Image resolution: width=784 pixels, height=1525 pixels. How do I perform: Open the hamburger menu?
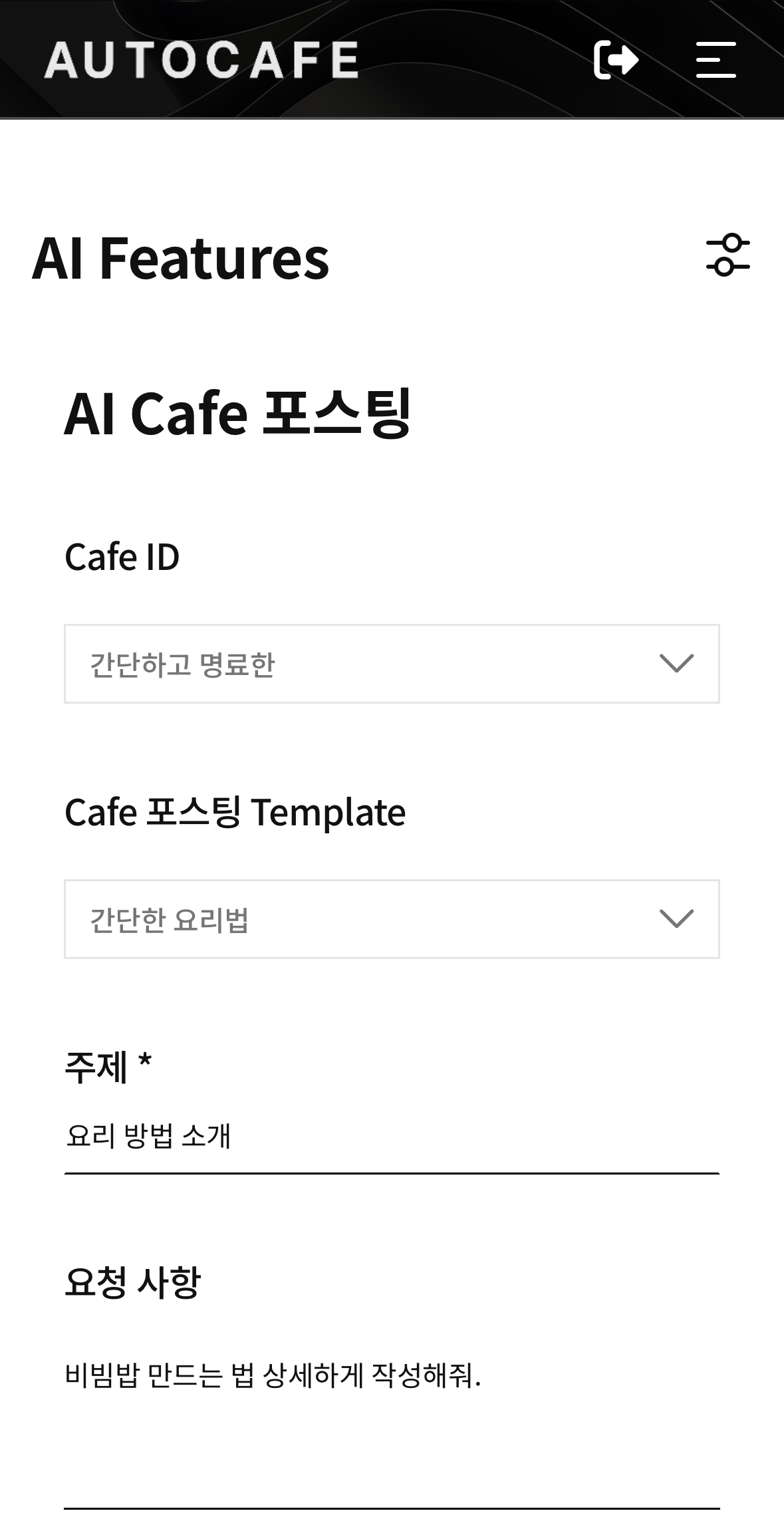coord(716,60)
